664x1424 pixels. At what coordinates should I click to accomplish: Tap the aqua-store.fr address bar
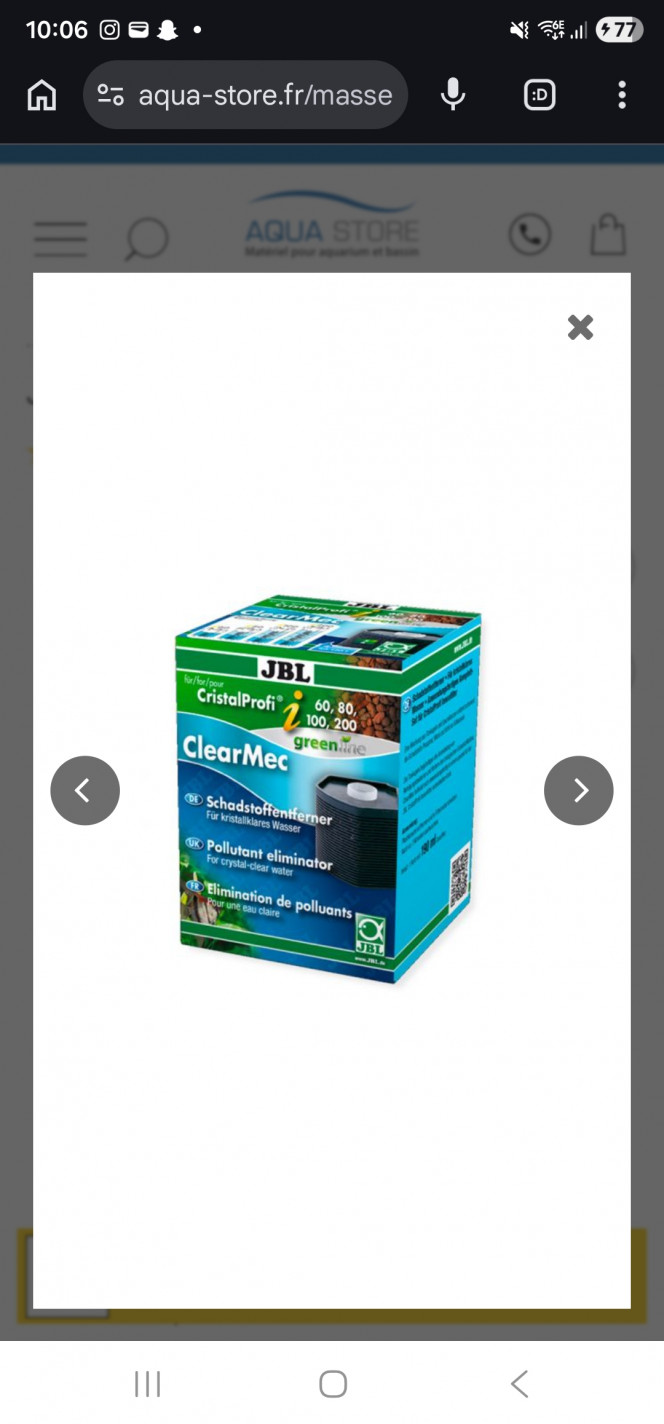coord(264,95)
